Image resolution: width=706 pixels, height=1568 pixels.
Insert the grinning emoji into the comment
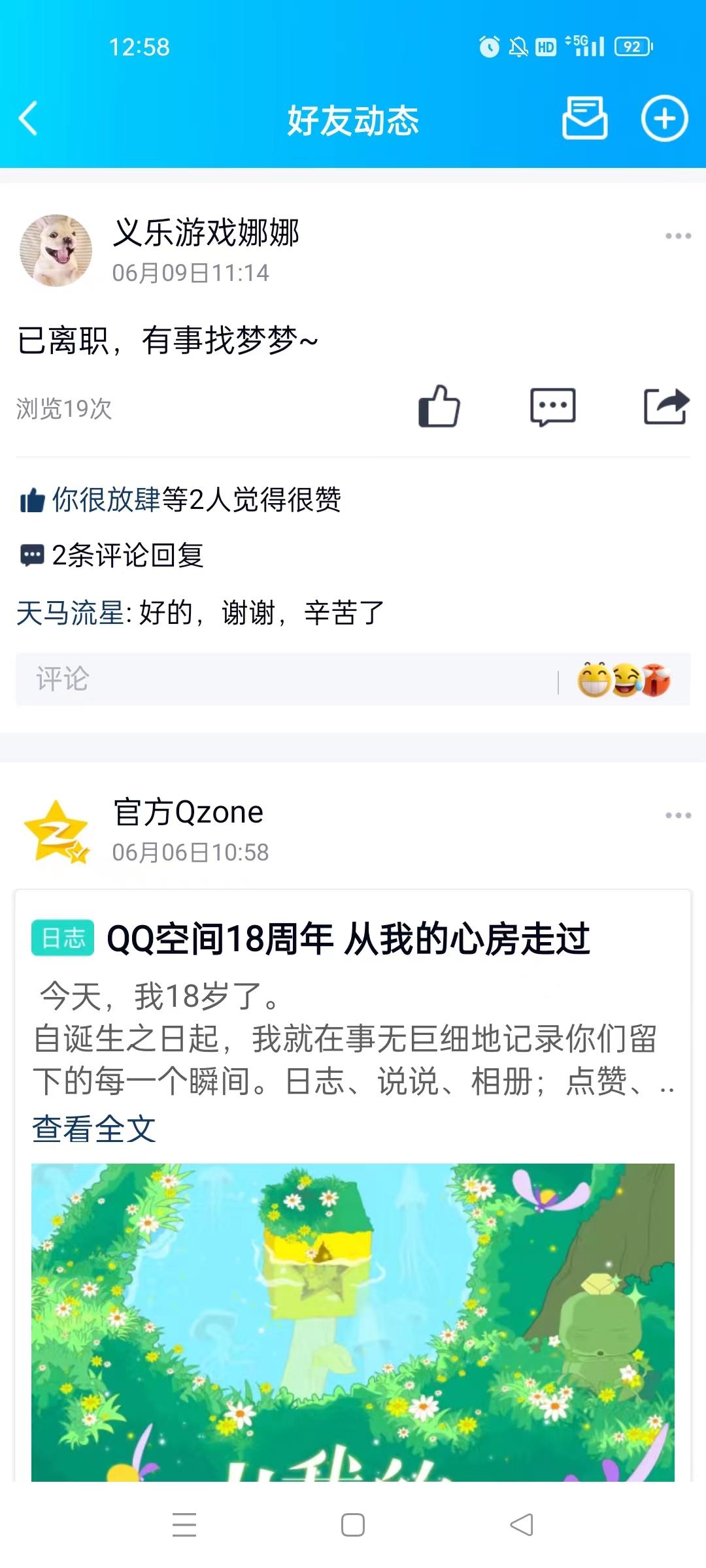click(594, 680)
